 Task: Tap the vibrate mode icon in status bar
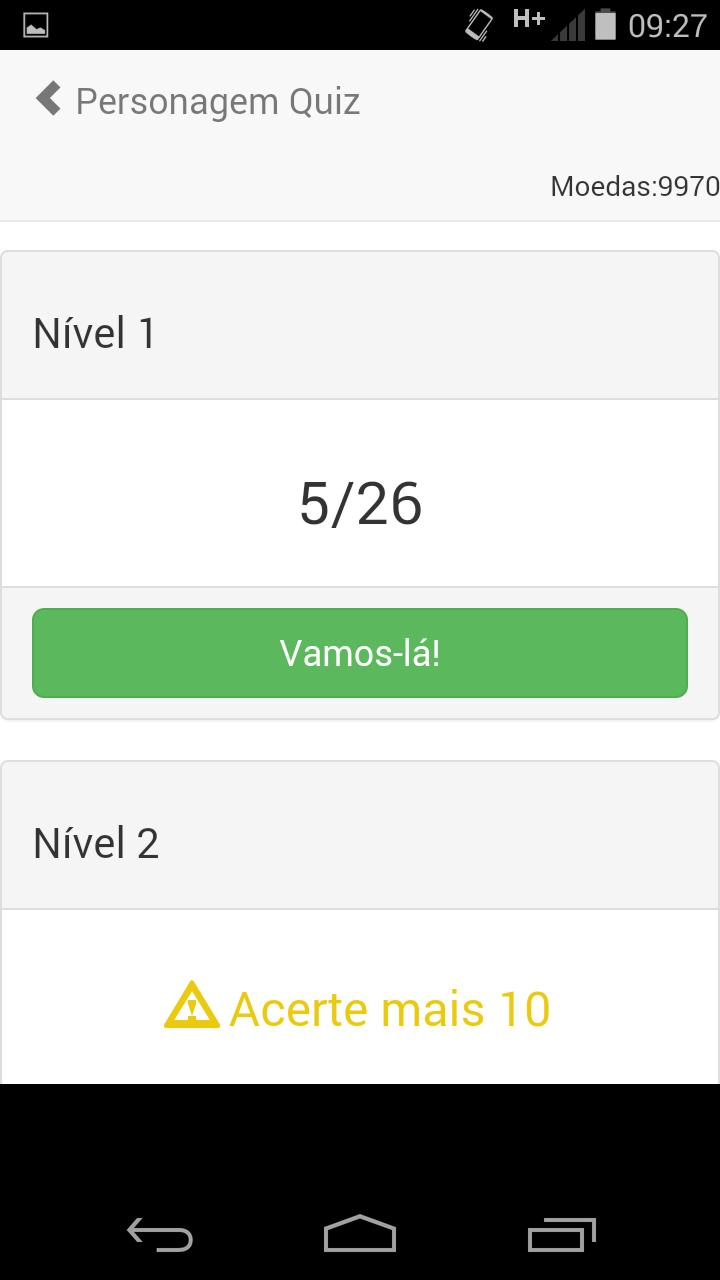[x=480, y=22]
